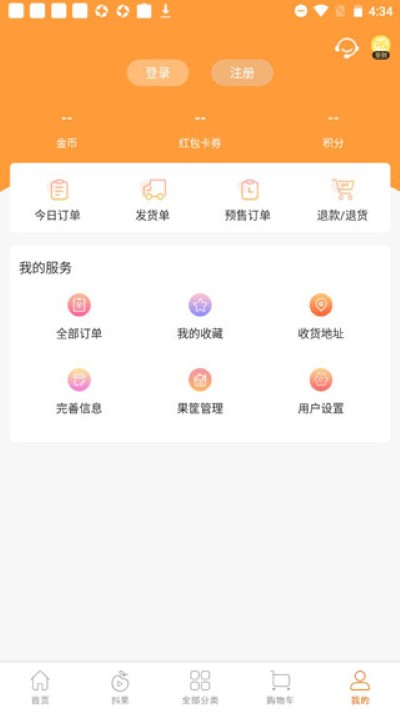Viewport: 400px width, 712px height.
Task: Open 全部订单 all orders
Action: [79, 317]
